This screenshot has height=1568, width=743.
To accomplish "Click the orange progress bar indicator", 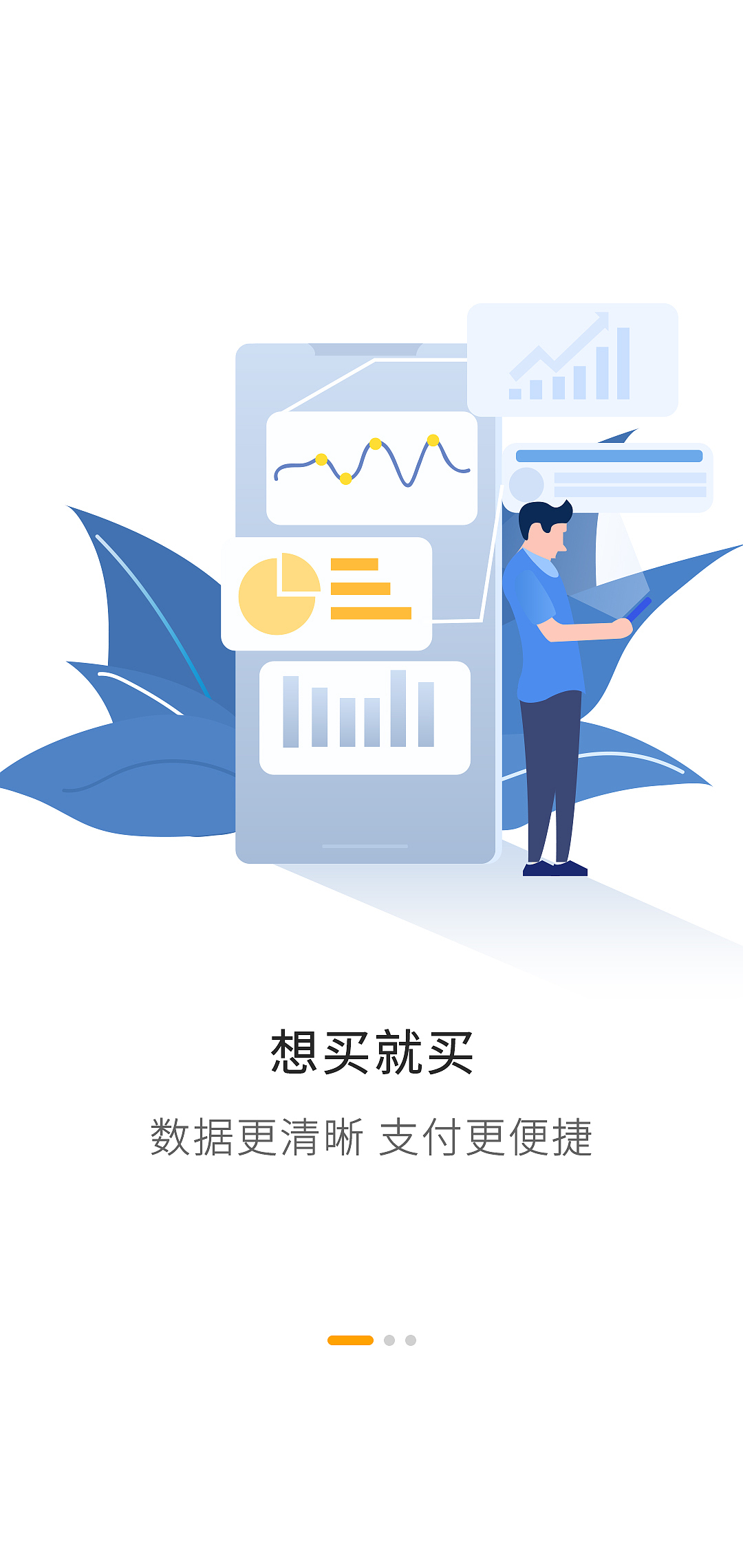I will click(x=350, y=1340).
